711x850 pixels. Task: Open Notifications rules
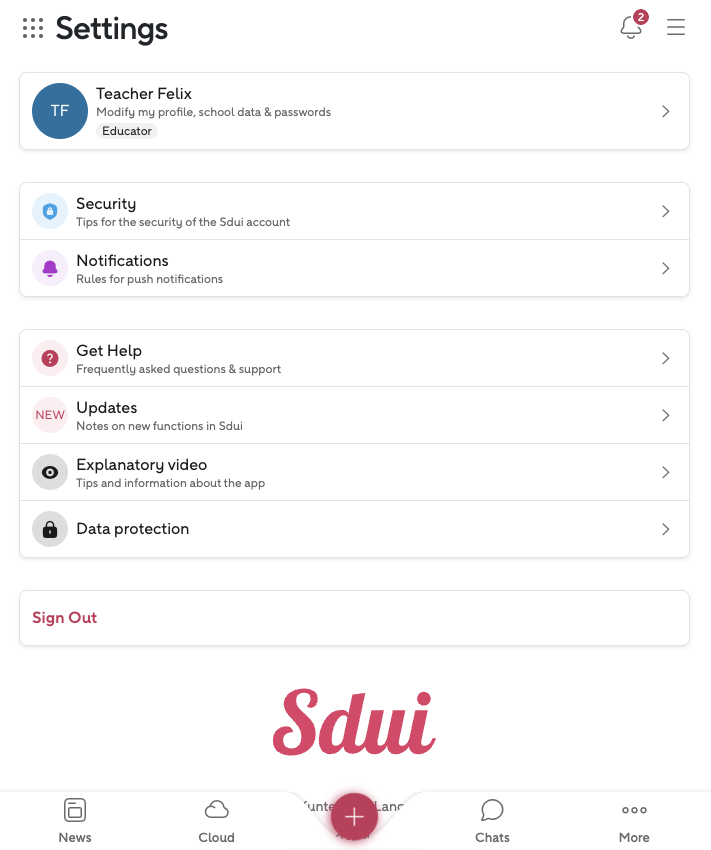coord(354,268)
